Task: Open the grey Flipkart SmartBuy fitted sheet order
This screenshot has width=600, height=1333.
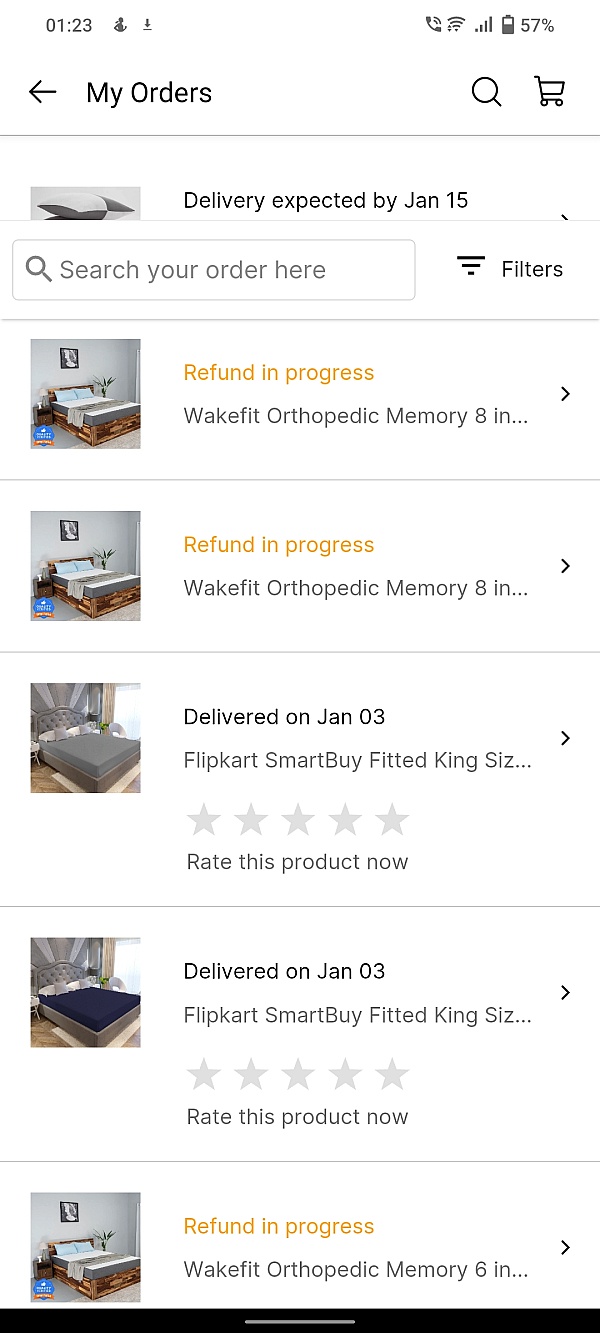Action: pos(300,780)
